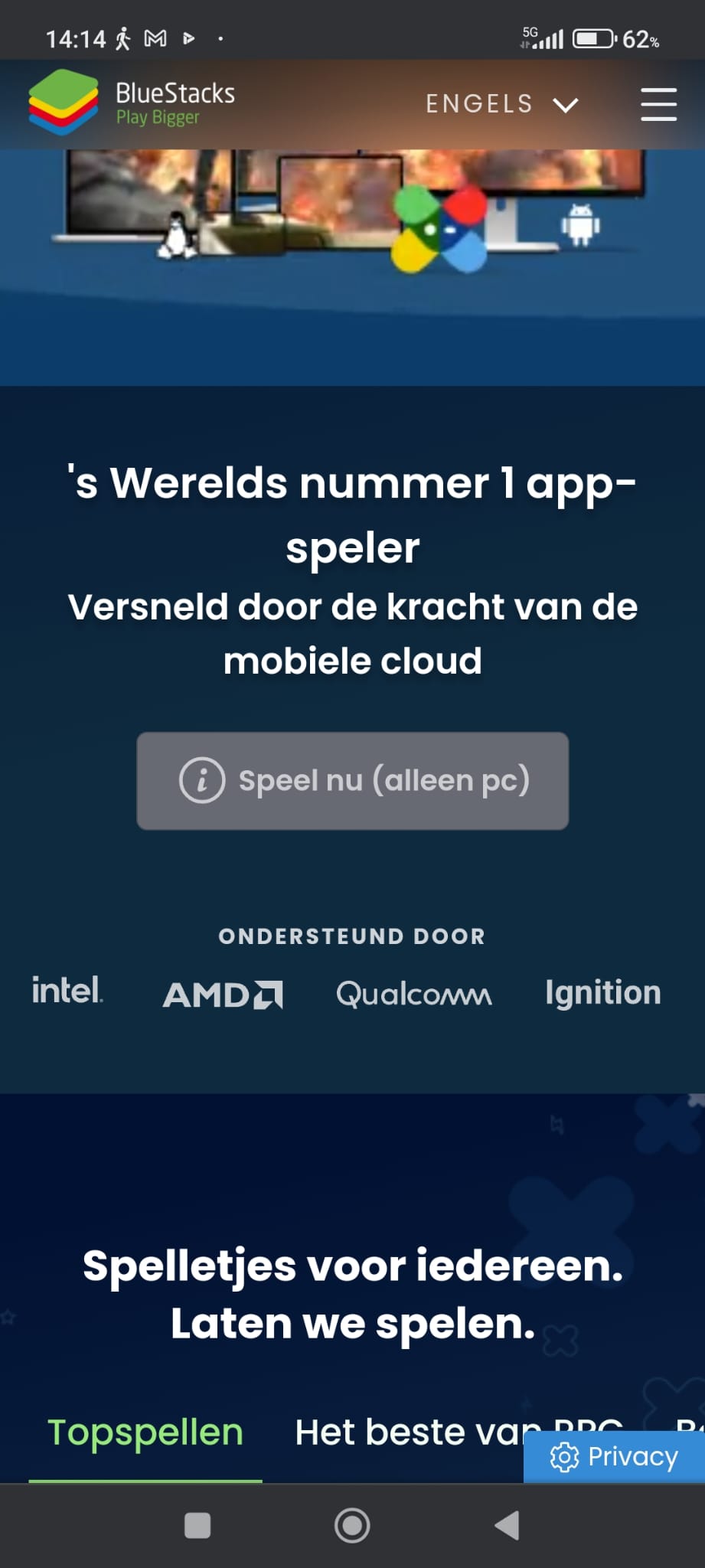Open recent apps via the system square button
The height and width of the screenshot is (1568, 705).
(197, 1525)
